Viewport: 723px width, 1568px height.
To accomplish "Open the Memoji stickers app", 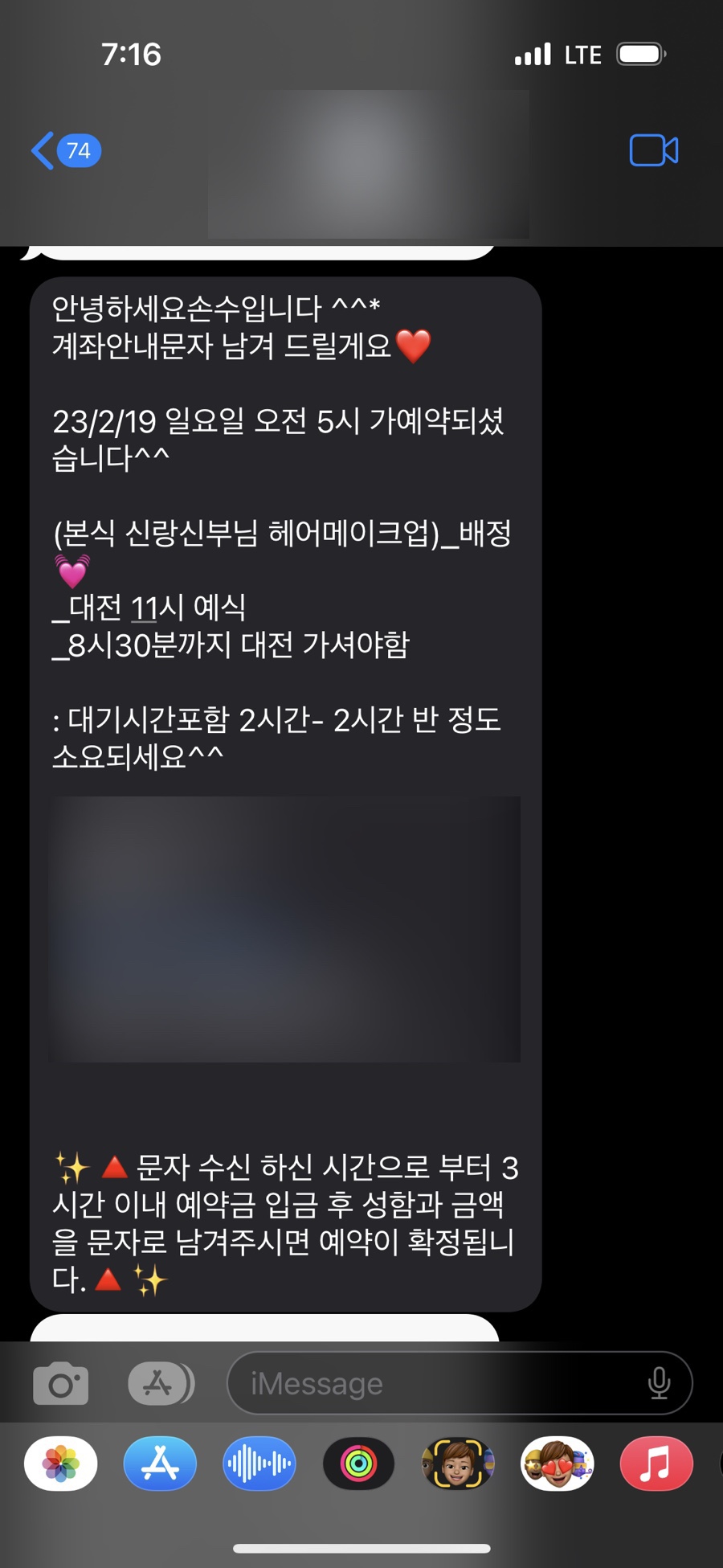I will click(x=557, y=1464).
